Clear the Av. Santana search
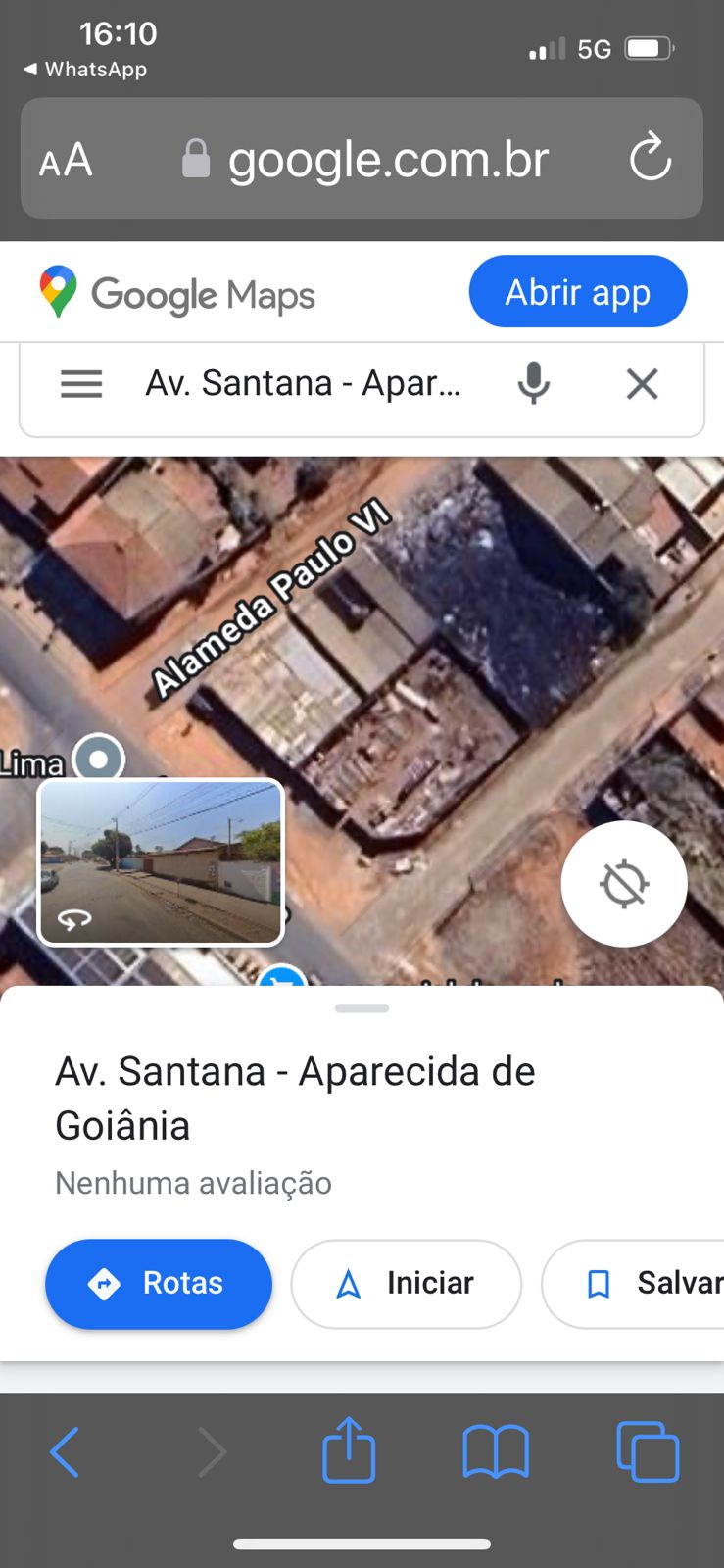 (642, 383)
